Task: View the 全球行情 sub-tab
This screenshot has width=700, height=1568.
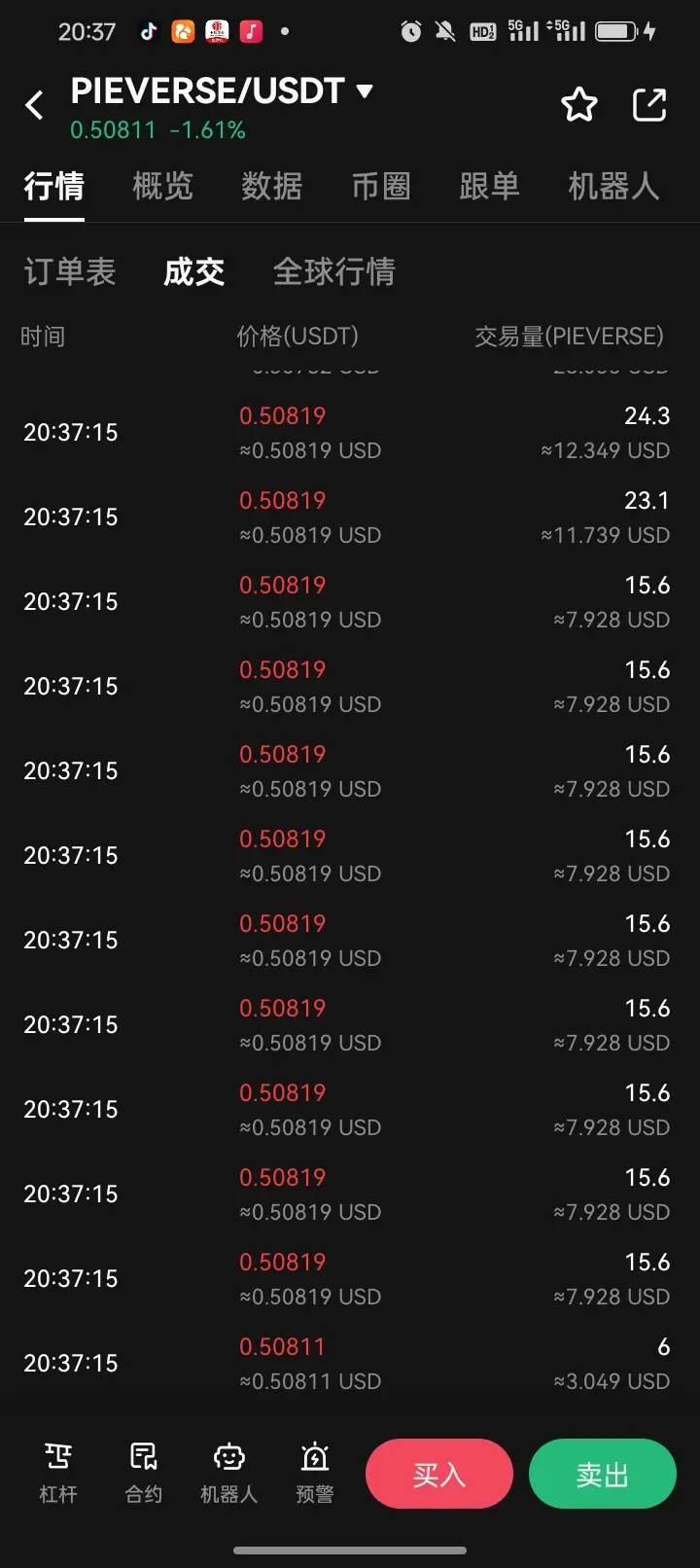Action: tap(334, 271)
